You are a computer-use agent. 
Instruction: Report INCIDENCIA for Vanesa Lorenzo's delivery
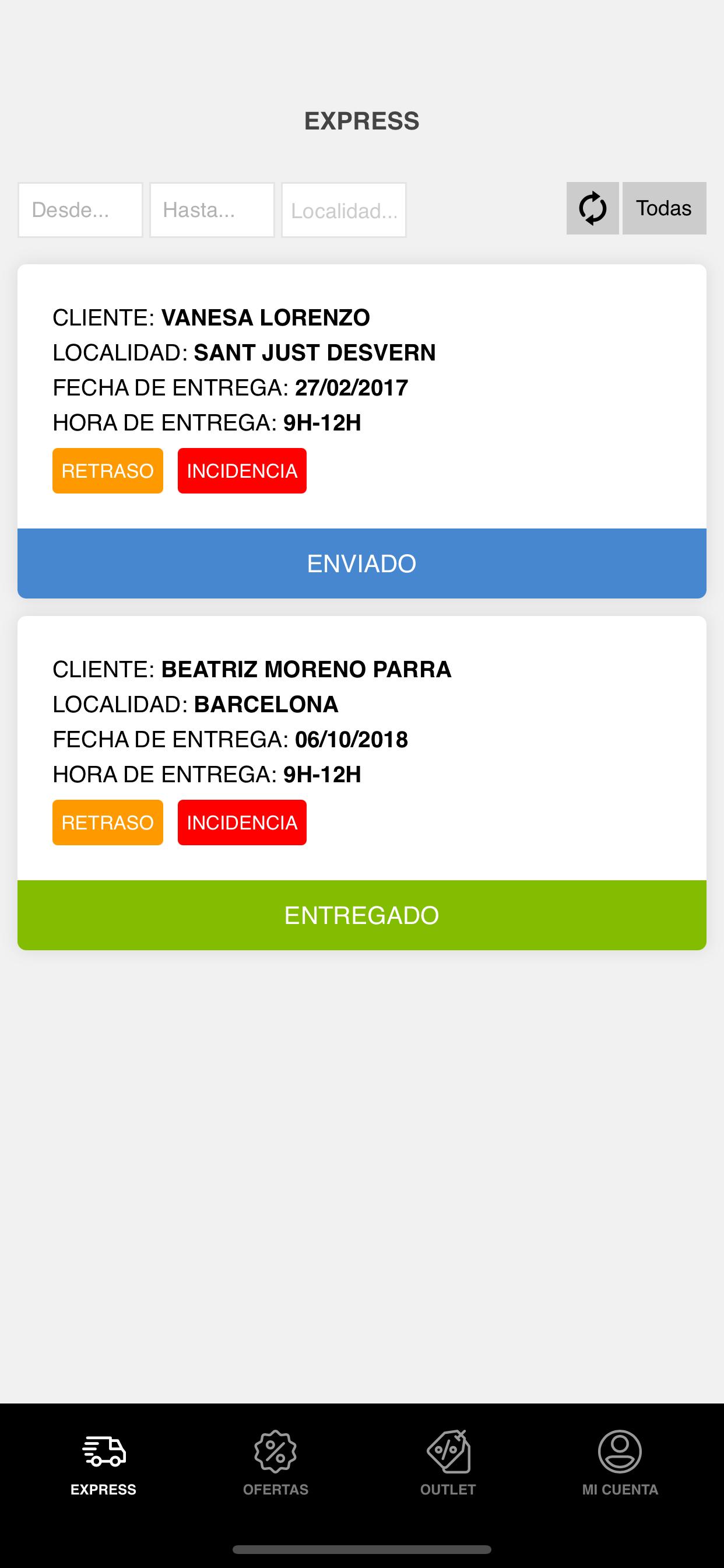(241, 471)
